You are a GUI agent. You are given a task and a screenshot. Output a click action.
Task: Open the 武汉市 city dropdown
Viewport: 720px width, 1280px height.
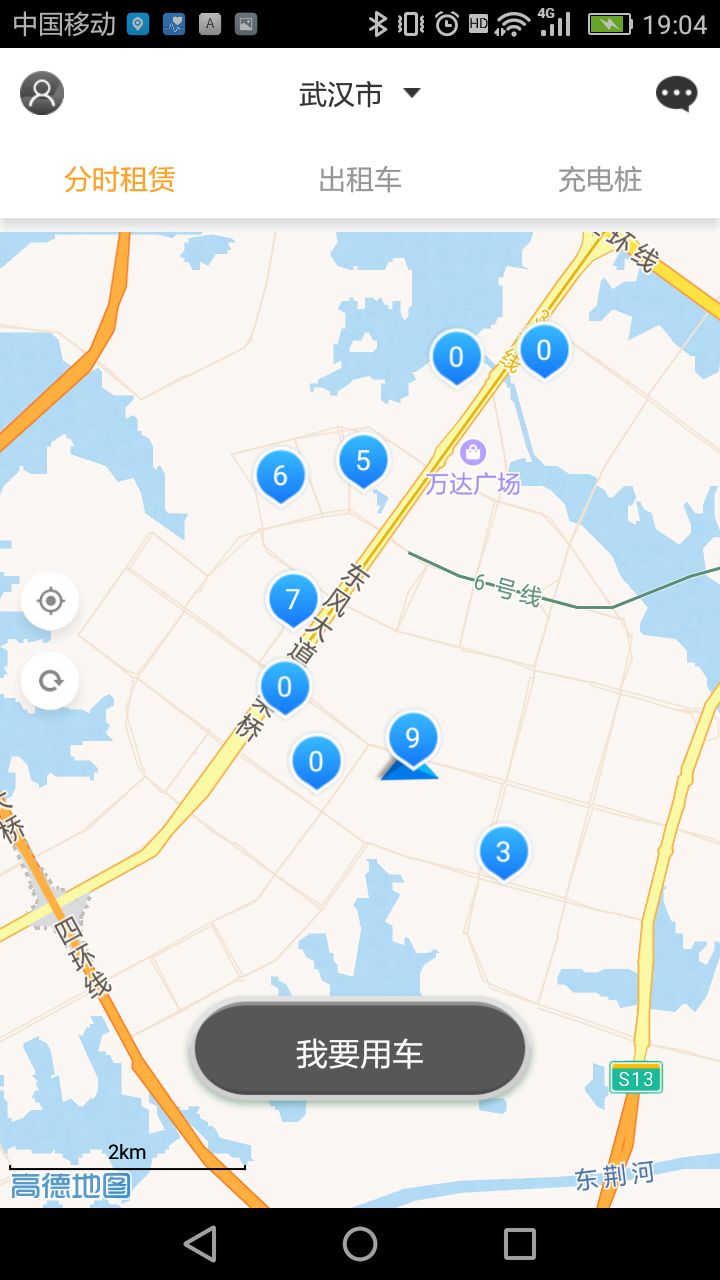click(x=359, y=94)
